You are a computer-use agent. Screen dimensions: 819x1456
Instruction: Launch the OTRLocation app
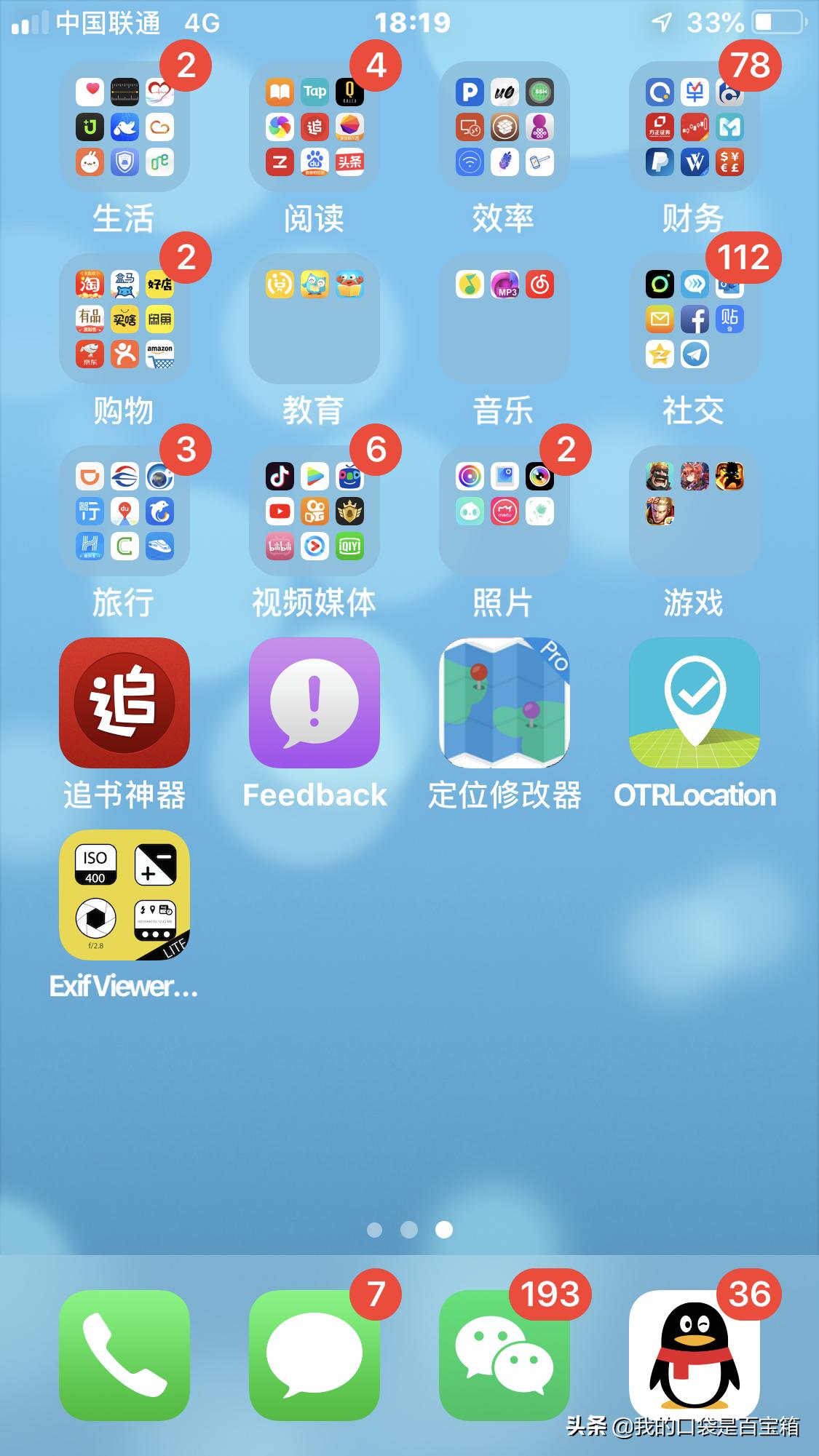coord(693,702)
